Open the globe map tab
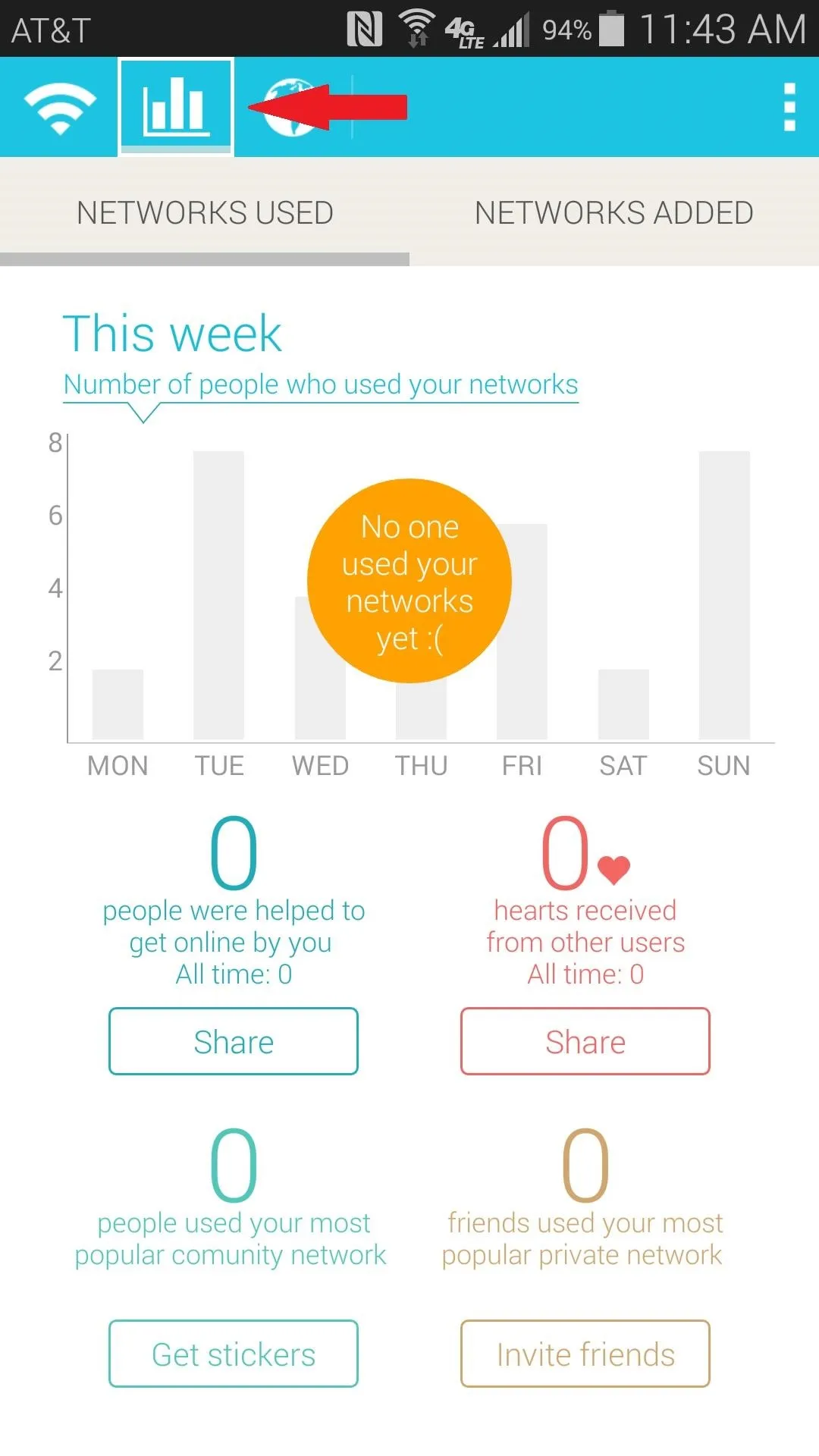The width and height of the screenshot is (819, 1456). (293, 108)
